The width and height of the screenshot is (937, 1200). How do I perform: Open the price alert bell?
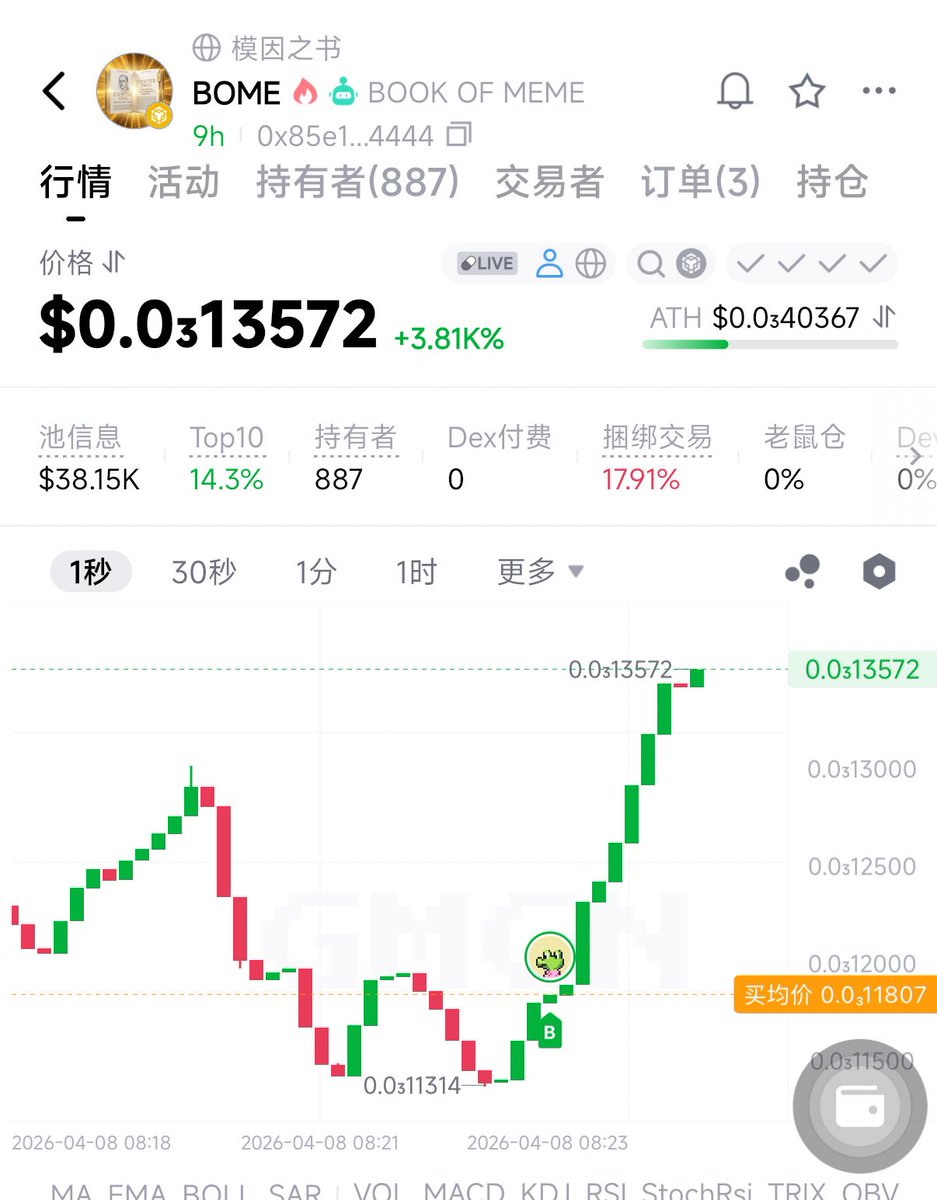(735, 92)
